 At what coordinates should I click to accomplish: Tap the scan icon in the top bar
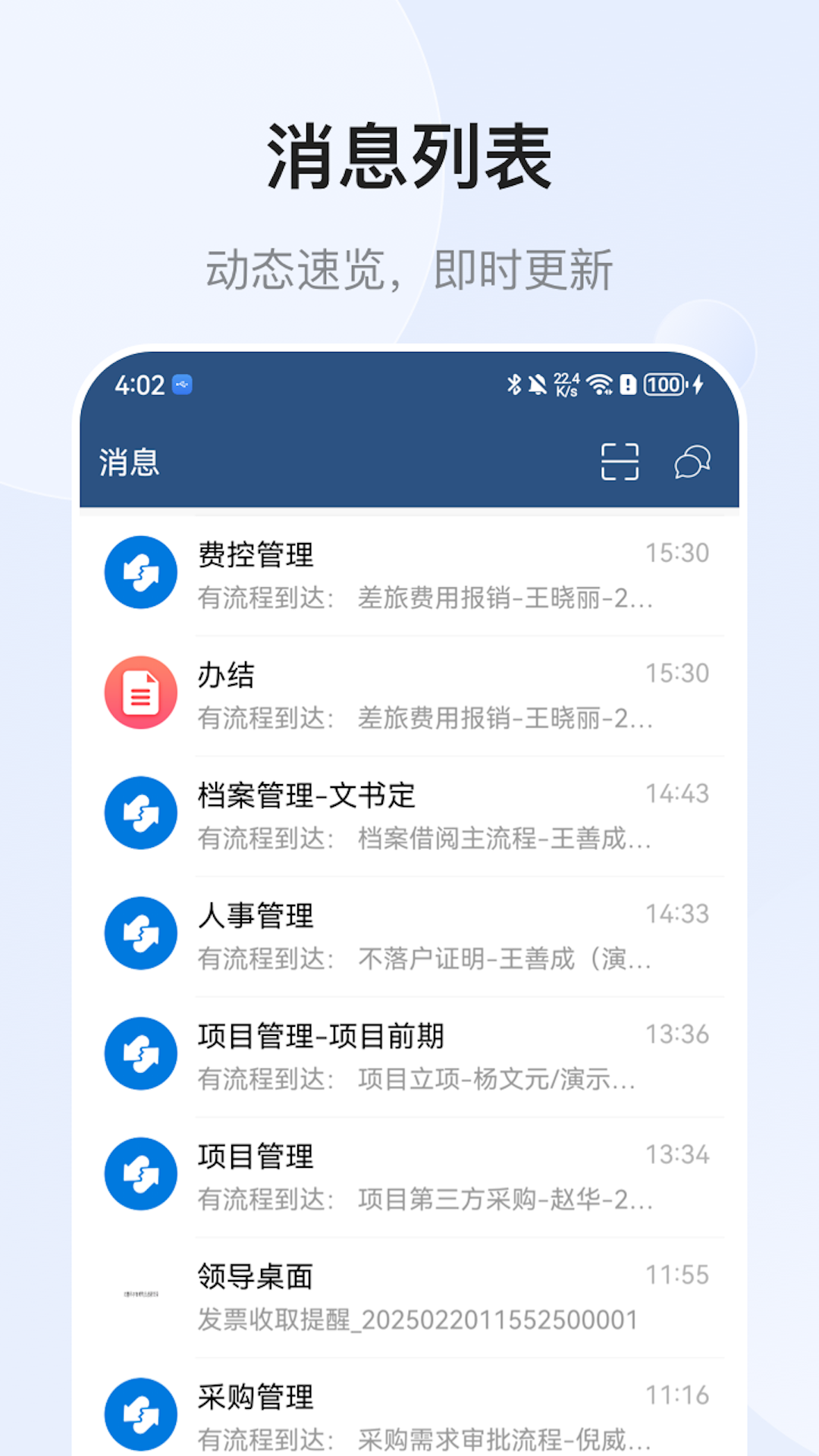pos(619,463)
